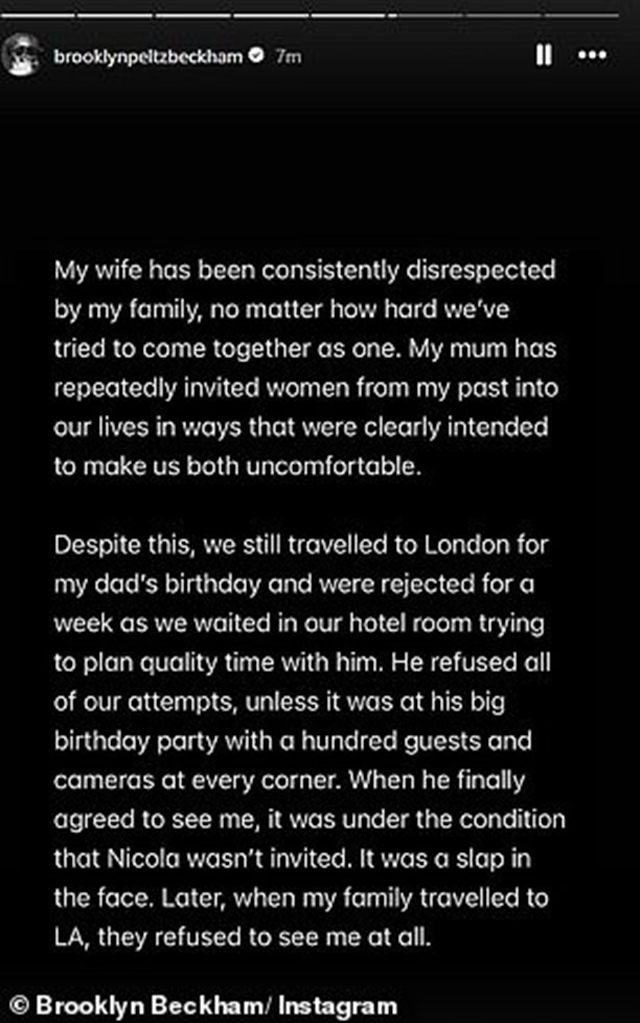
Task: Tap the brooklynpeltzbeckham username
Action: tap(148, 57)
